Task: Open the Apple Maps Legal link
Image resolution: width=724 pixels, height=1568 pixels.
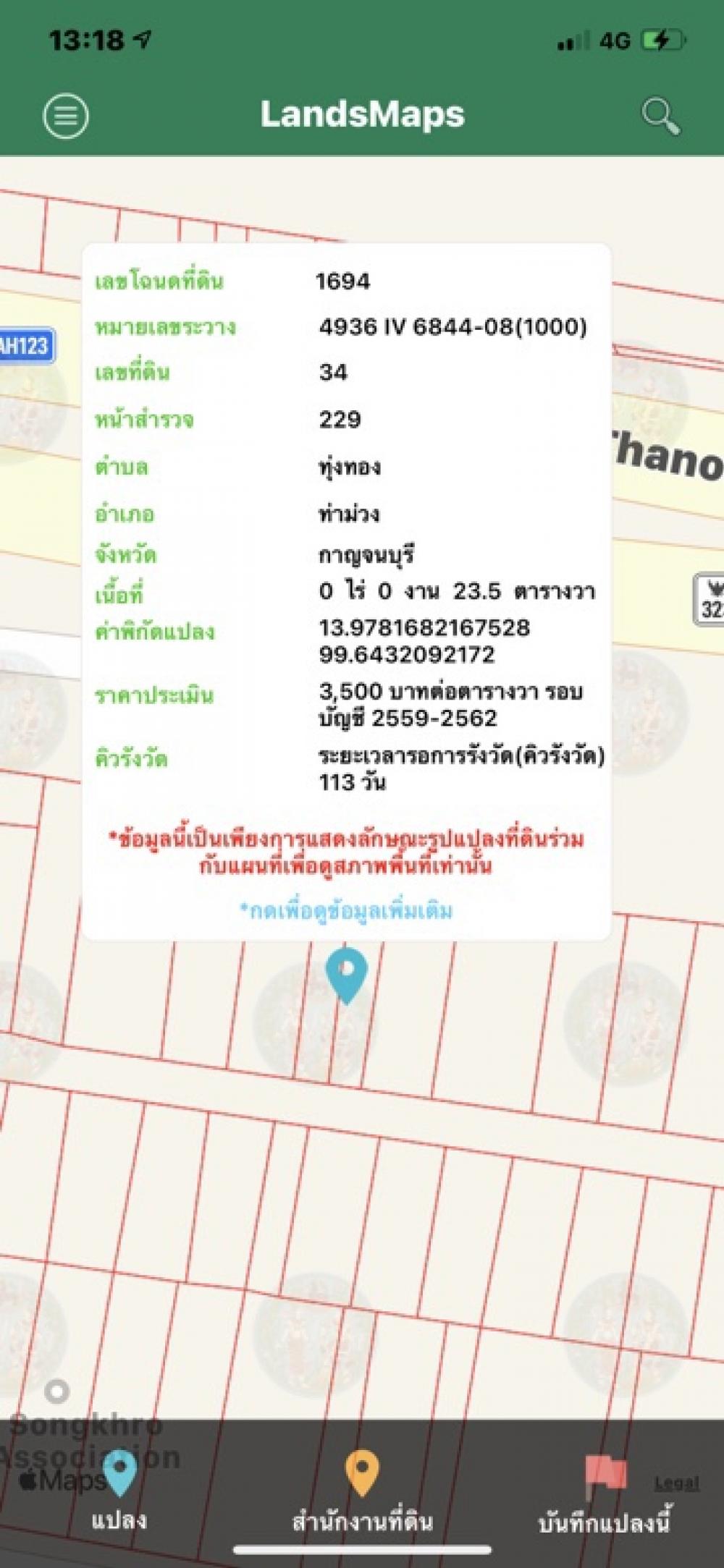Action: point(677,1484)
